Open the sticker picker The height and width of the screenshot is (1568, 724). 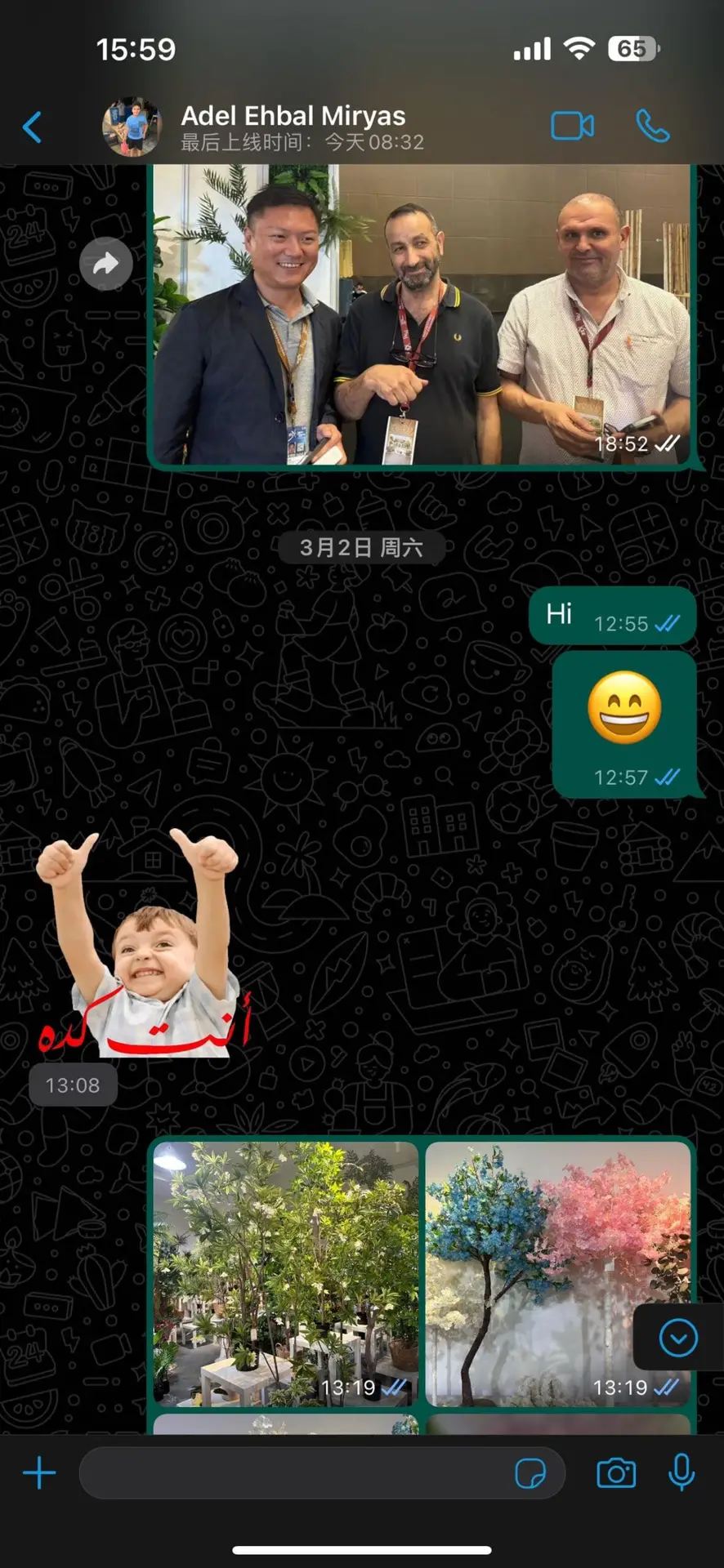click(x=530, y=1473)
